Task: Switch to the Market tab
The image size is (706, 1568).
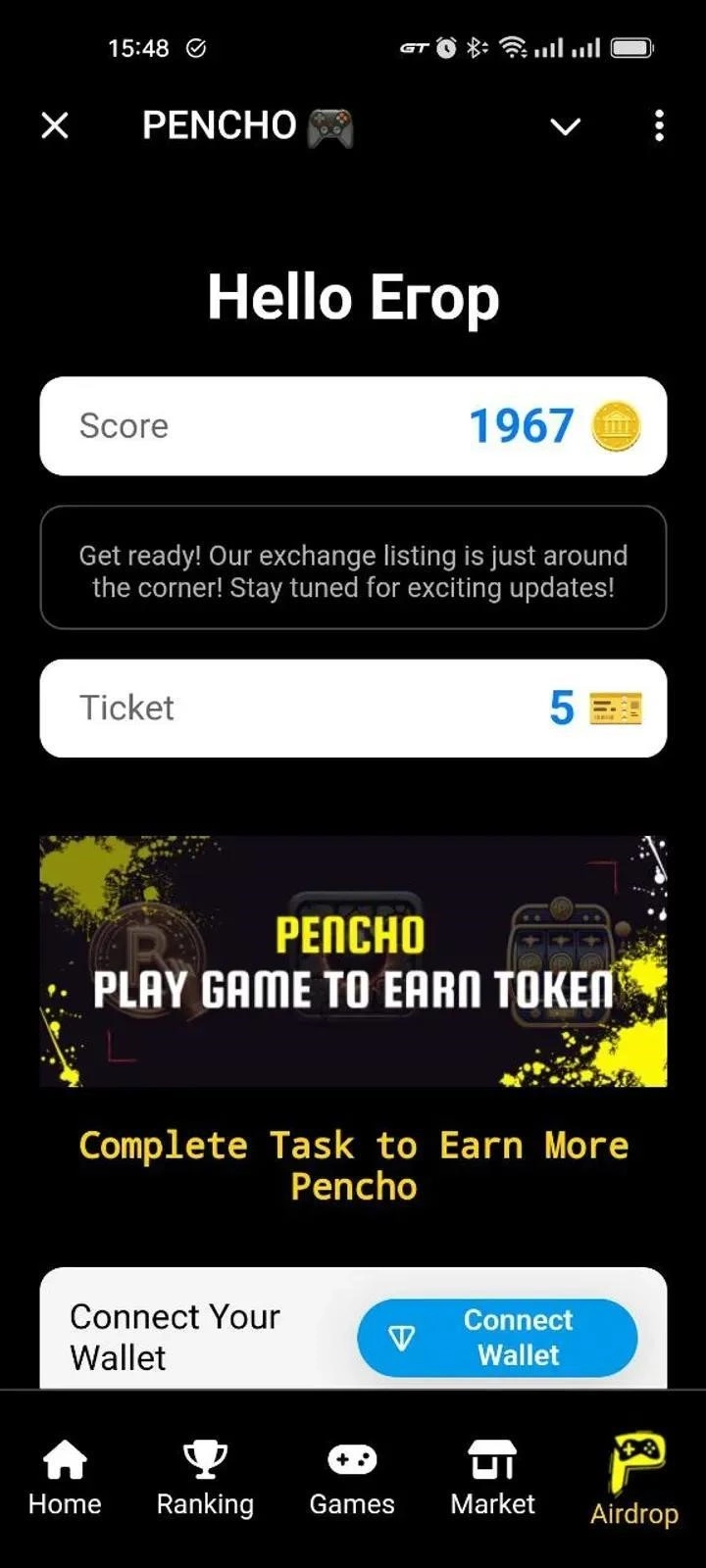Action: tap(492, 1478)
